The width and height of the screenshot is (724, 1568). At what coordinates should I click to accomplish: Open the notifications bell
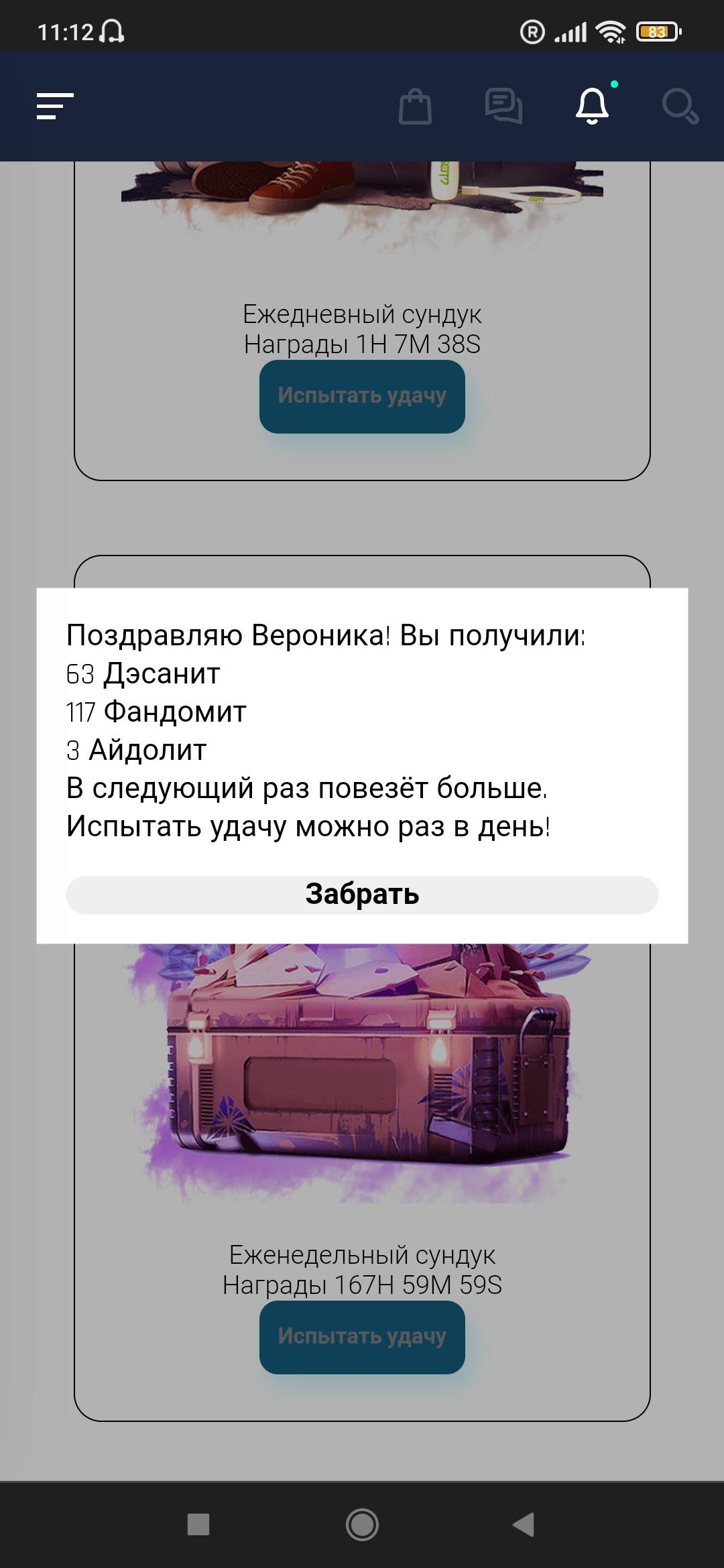593,107
